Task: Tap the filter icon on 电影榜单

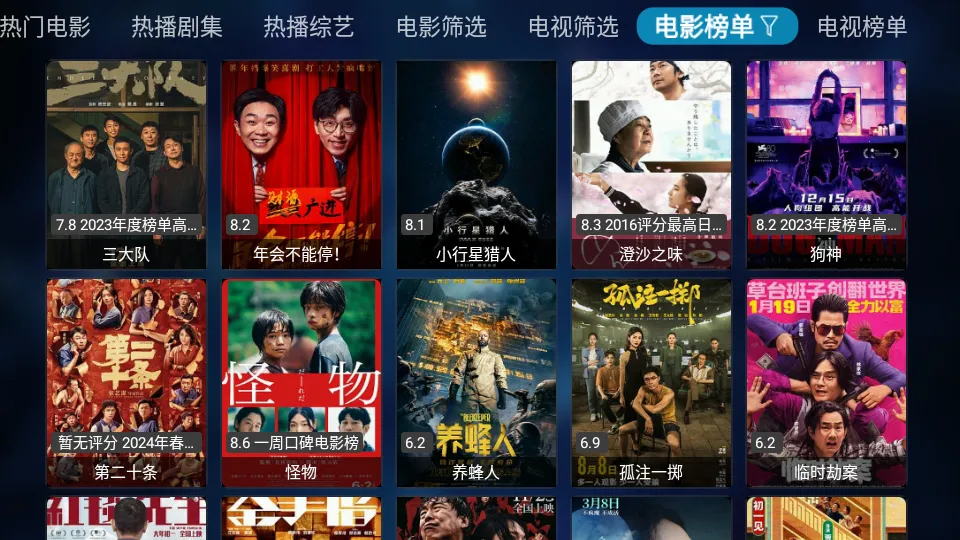Action: 769,27
